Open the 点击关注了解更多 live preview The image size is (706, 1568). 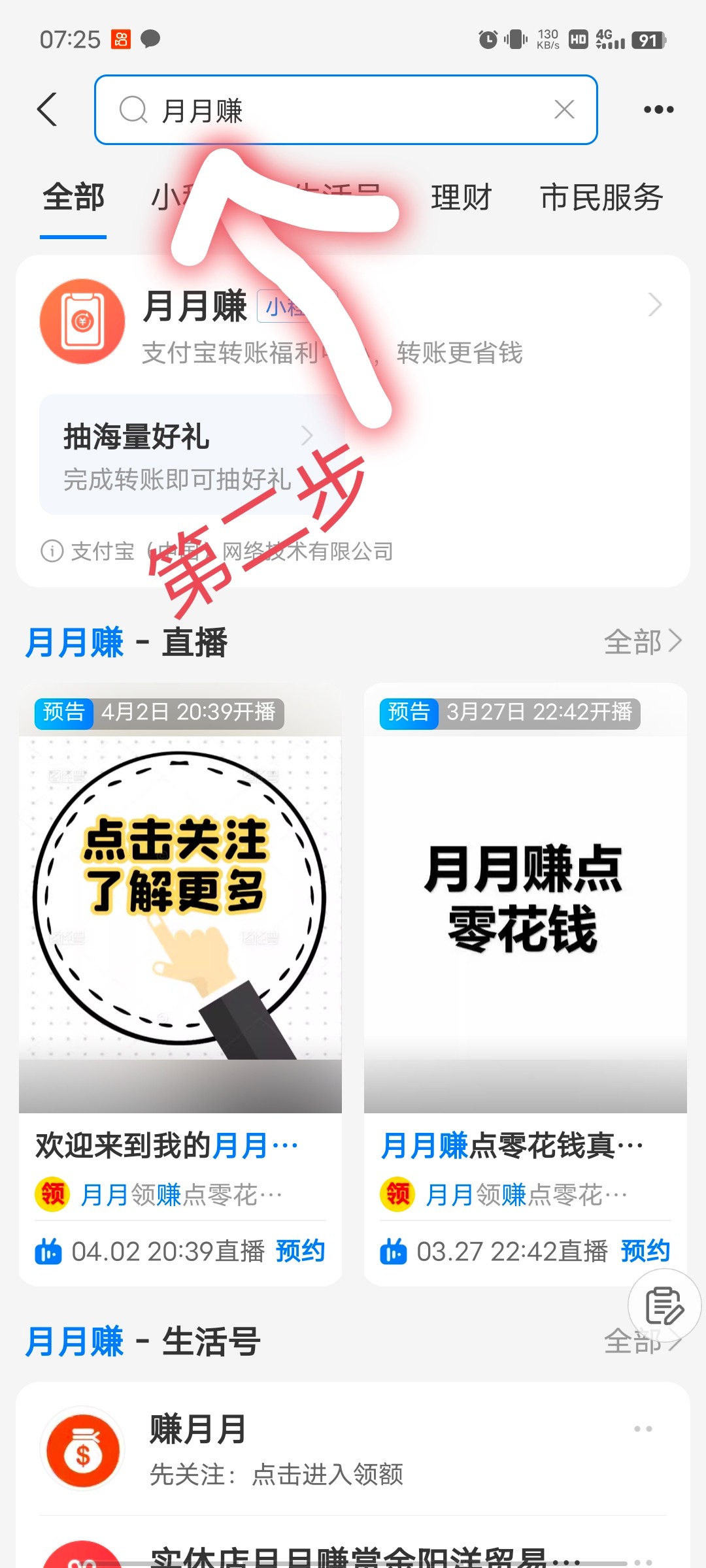pyautogui.click(x=180, y=902)
